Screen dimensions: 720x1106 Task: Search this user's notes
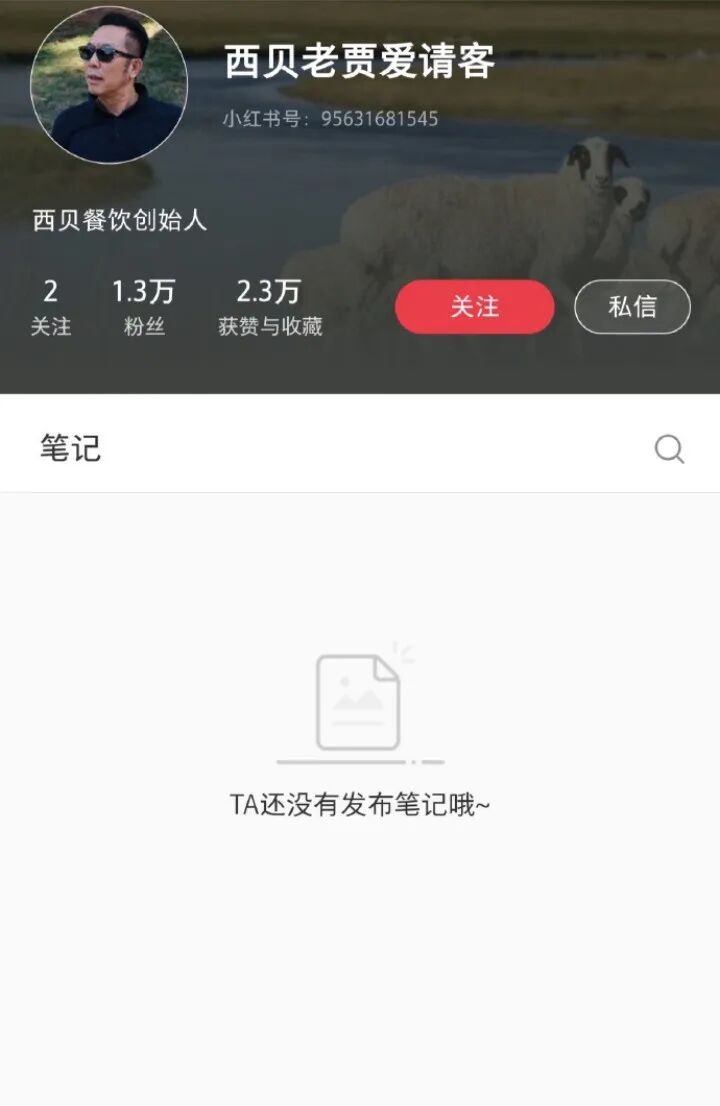(x=669, y=449)
